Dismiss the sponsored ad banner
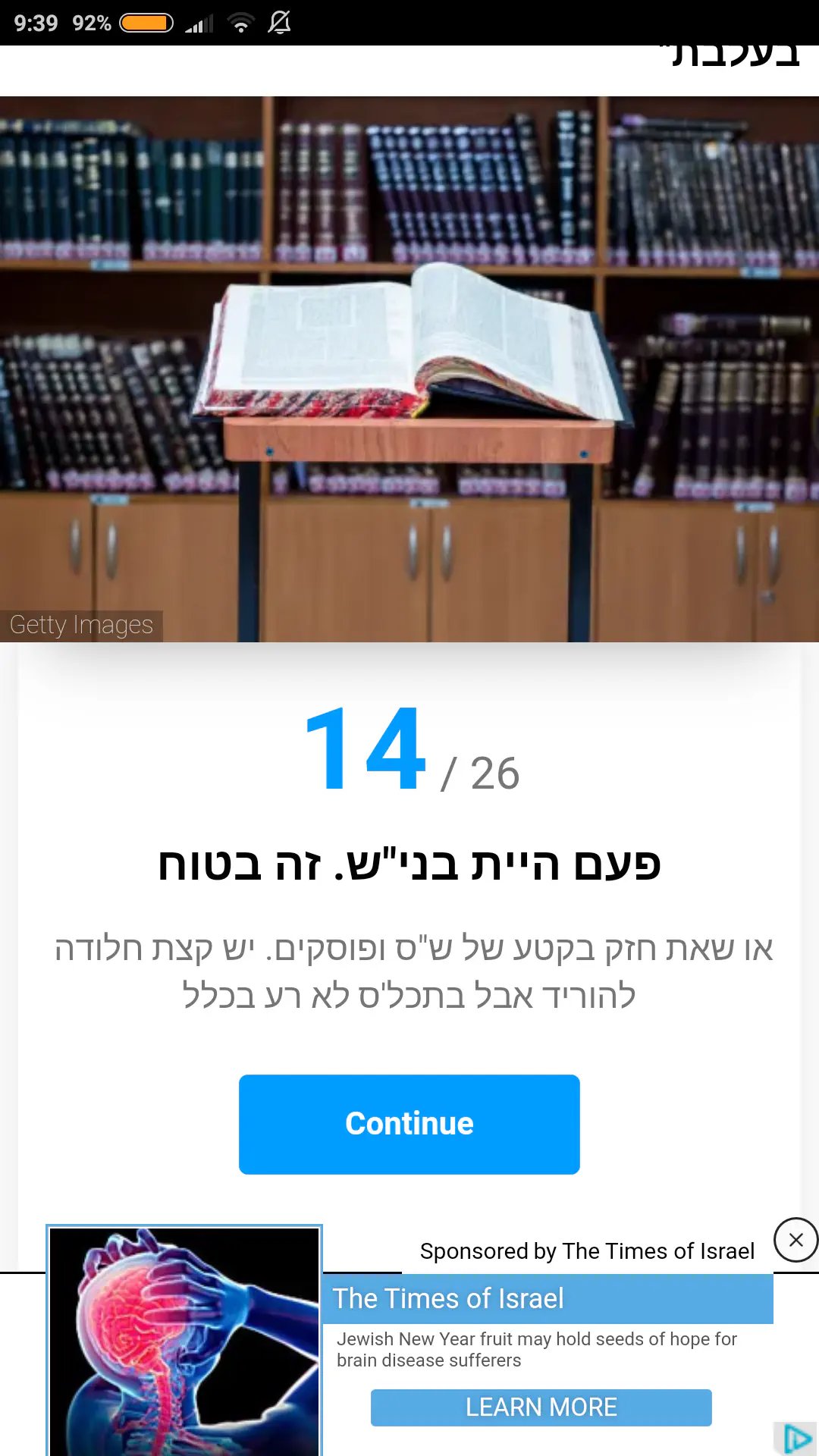Image resolution: width=819 pixels, height=1456 pixels. [x=795, y=1240]
